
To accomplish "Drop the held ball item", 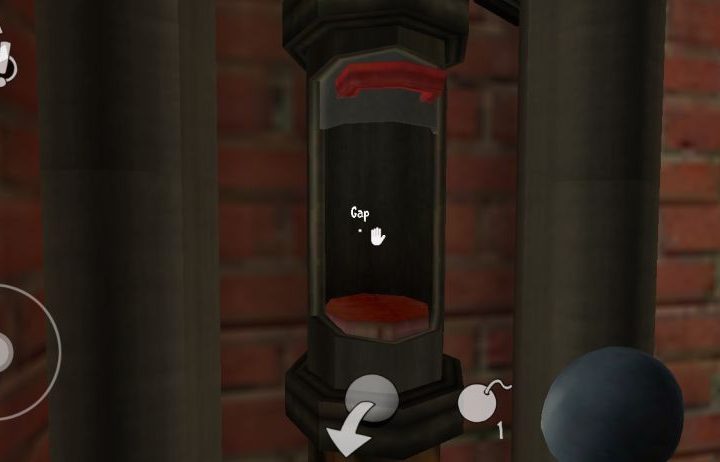I will point(364,415).
